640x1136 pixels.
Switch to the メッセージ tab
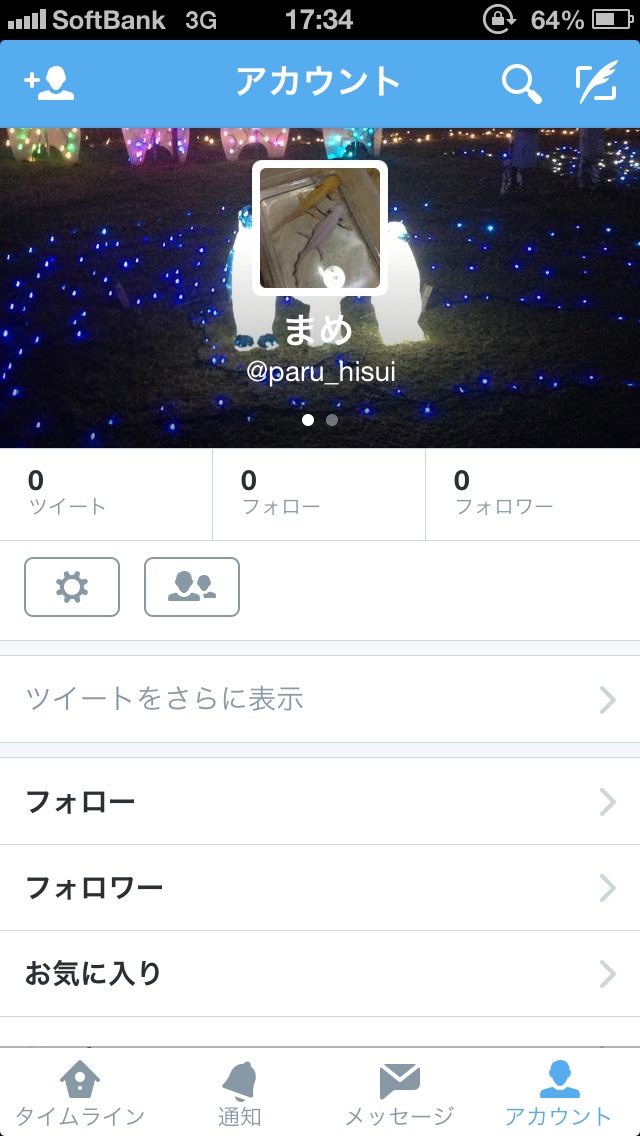tap(400, 1092)
